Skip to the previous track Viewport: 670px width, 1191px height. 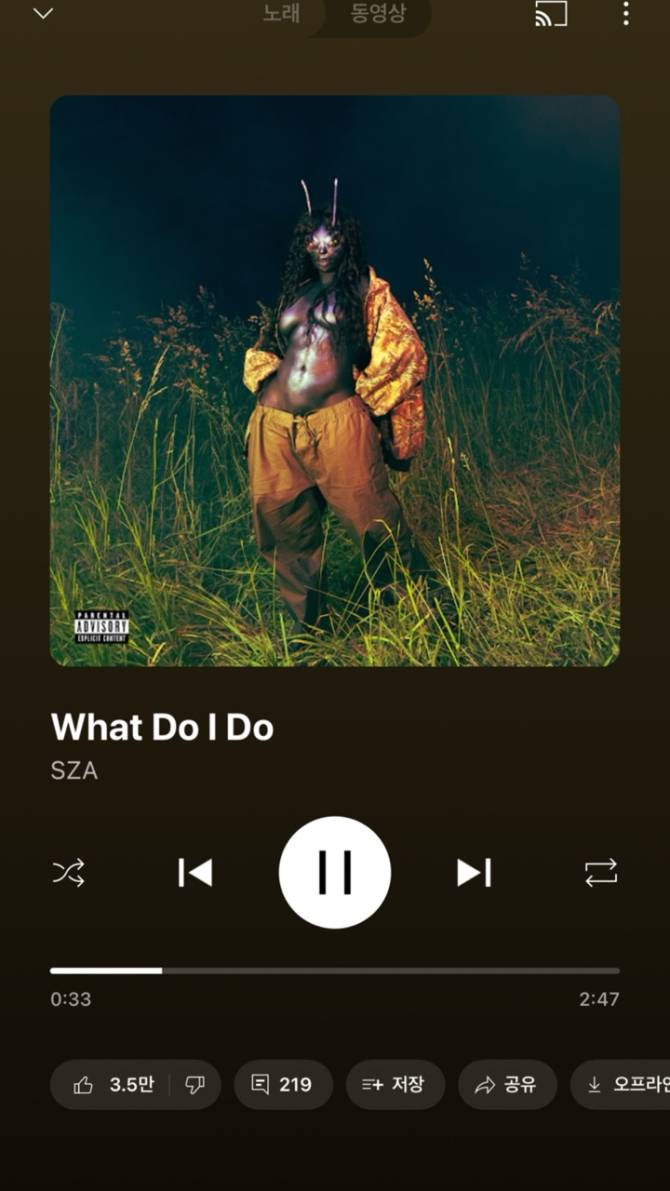(195, 873)
